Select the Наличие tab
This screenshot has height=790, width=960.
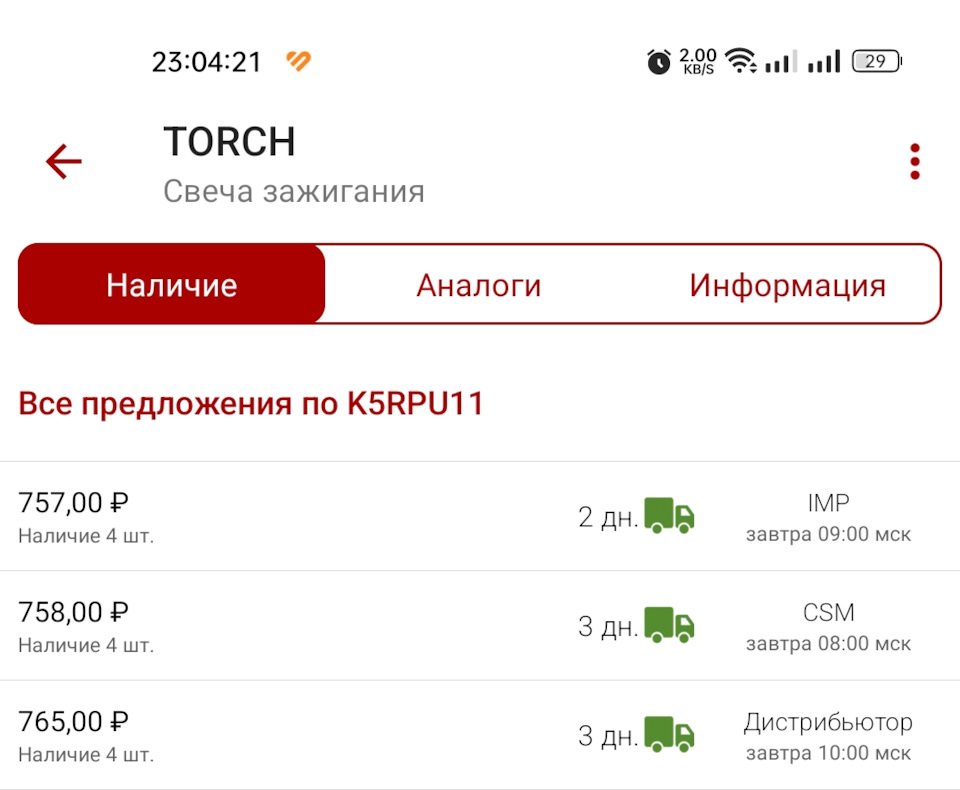[x=172, y=285]
